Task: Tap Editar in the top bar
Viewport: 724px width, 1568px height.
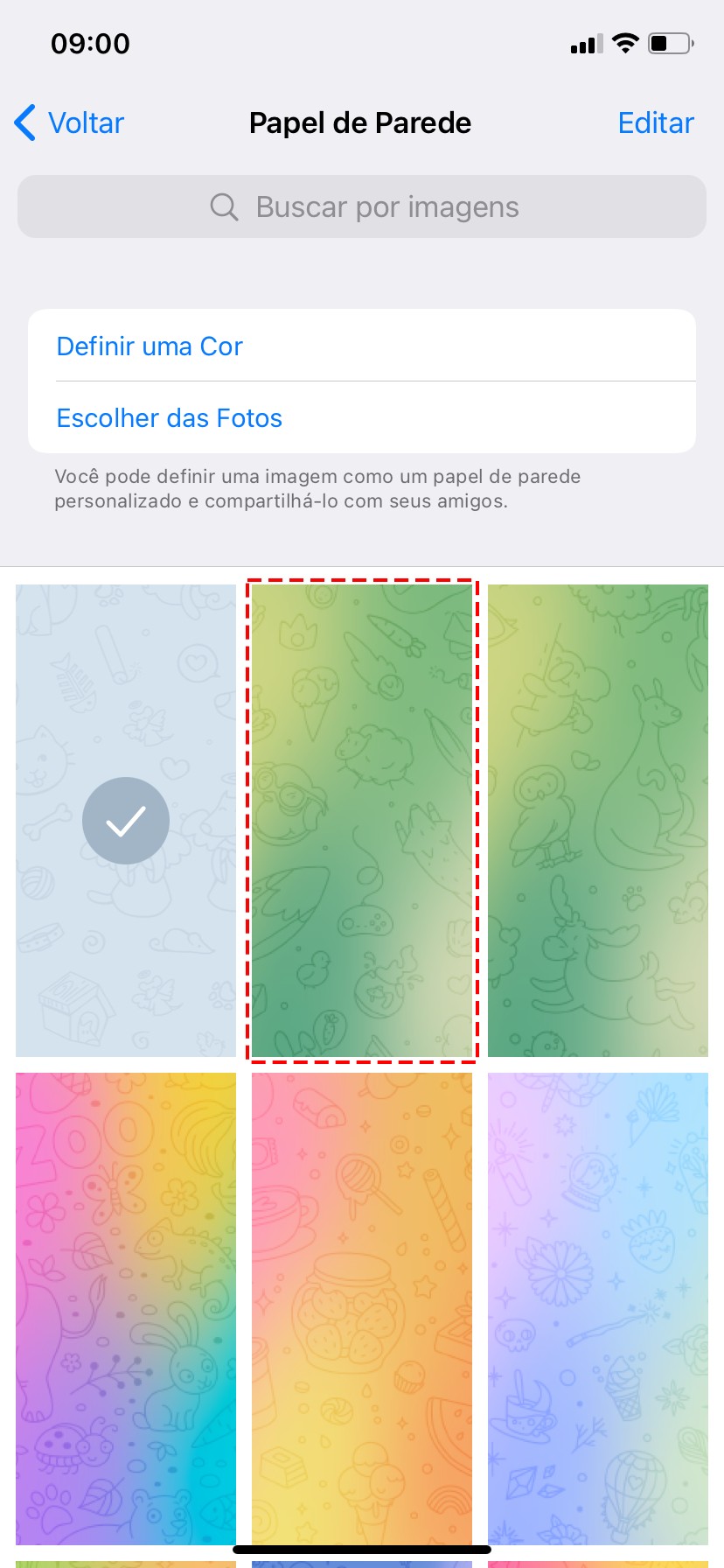Action: tap(655, 122)
